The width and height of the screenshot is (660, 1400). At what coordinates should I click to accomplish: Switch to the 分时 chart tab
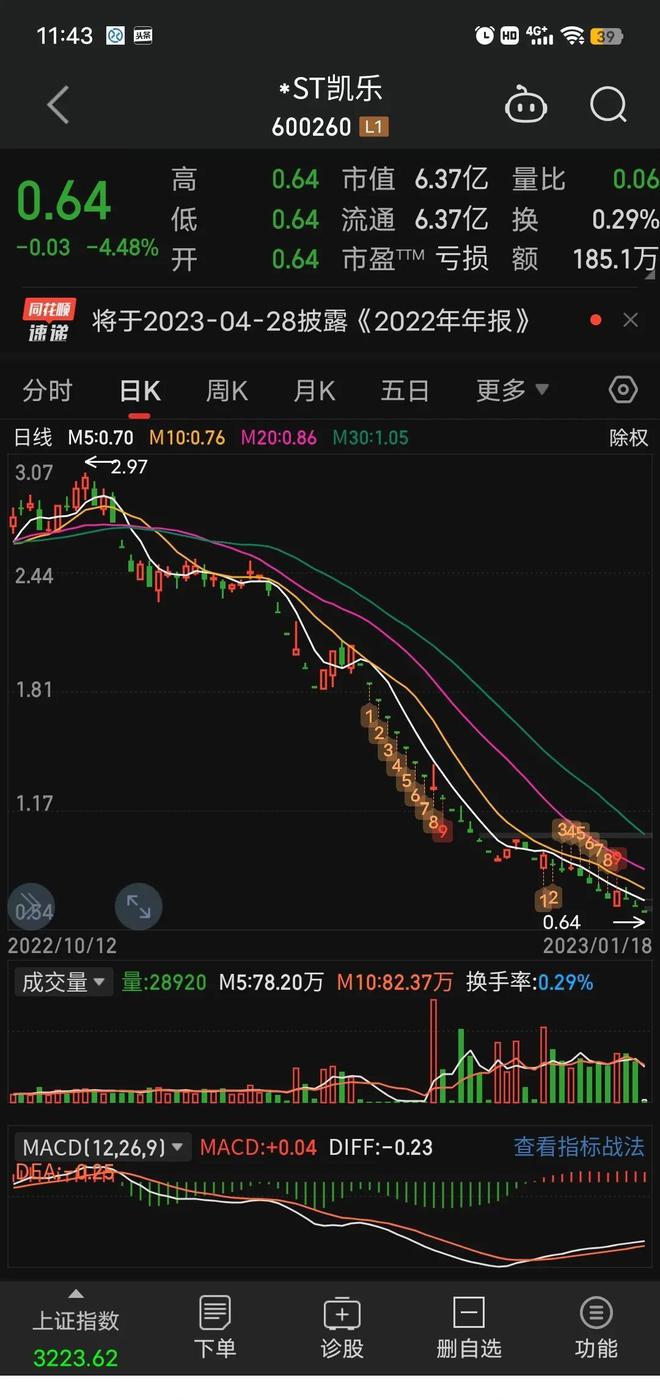[x=48, y=390]
